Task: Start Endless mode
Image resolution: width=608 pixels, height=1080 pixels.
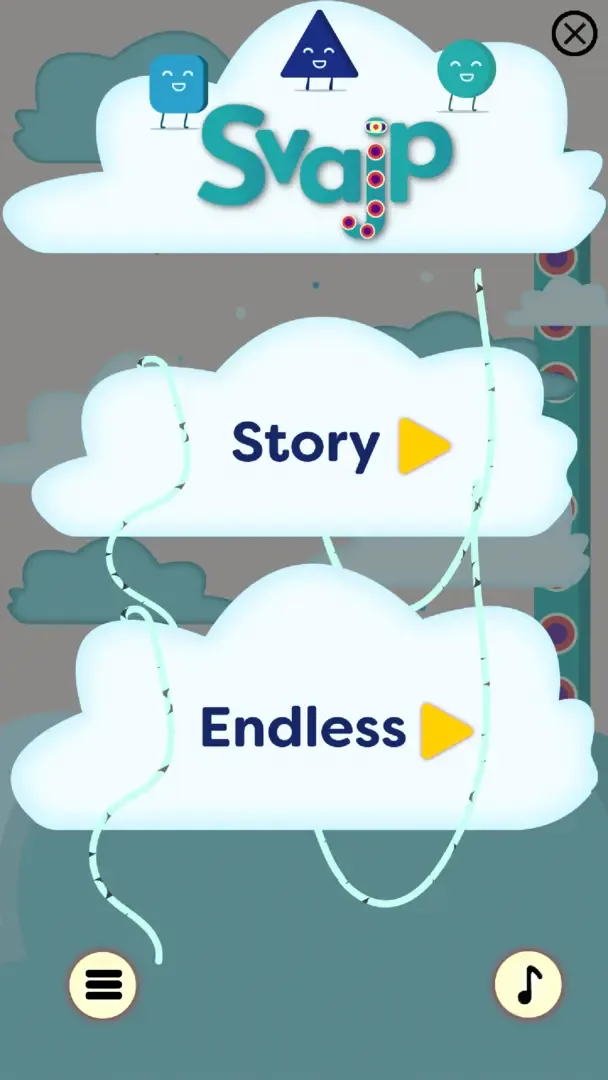Action: tap(335, 728)
